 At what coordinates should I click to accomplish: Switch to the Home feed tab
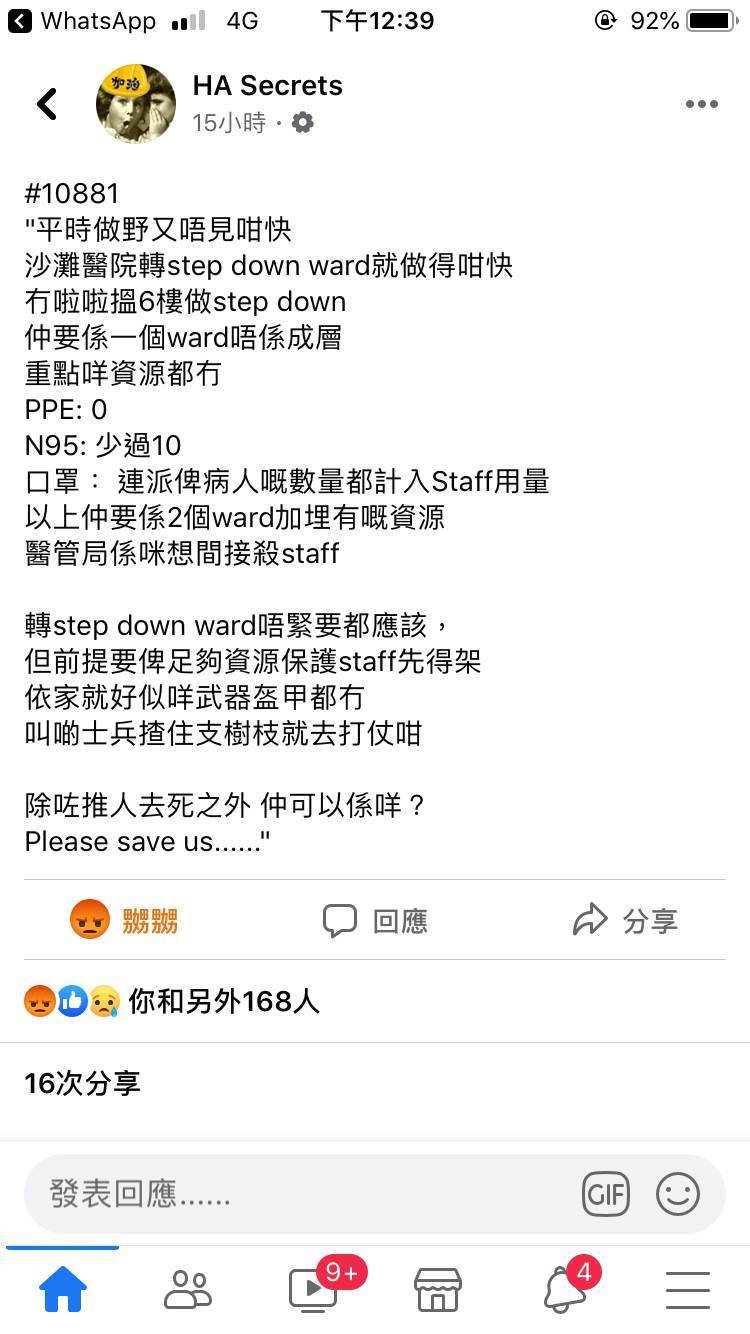tap(62, 1290)
